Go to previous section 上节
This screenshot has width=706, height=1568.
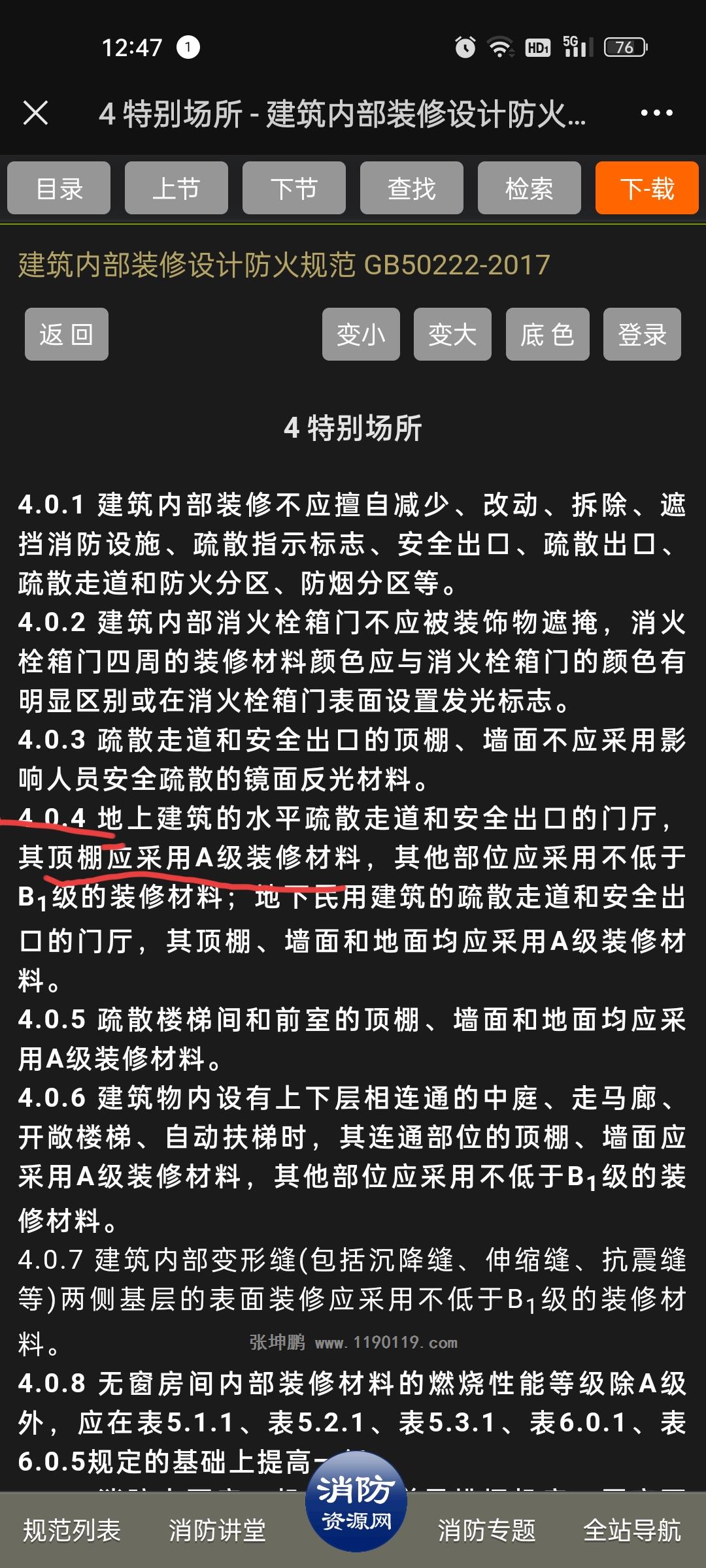[176, 188]
